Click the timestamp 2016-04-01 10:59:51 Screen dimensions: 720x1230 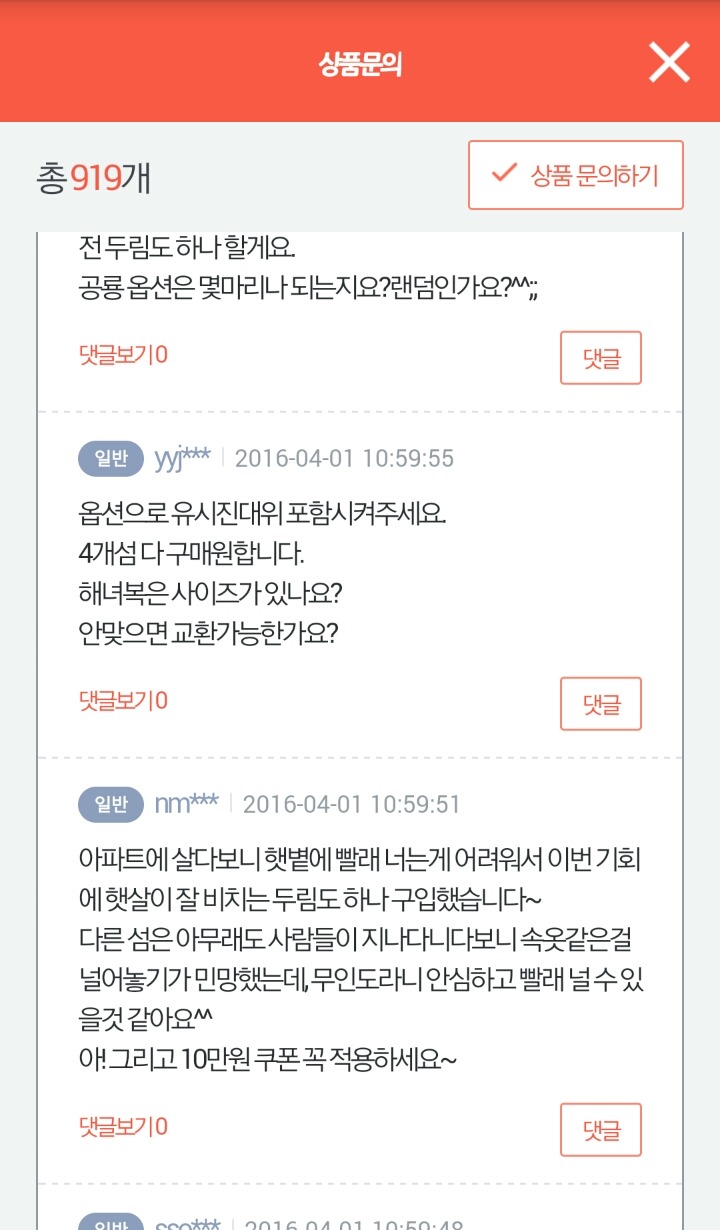[x=346, y=802]
